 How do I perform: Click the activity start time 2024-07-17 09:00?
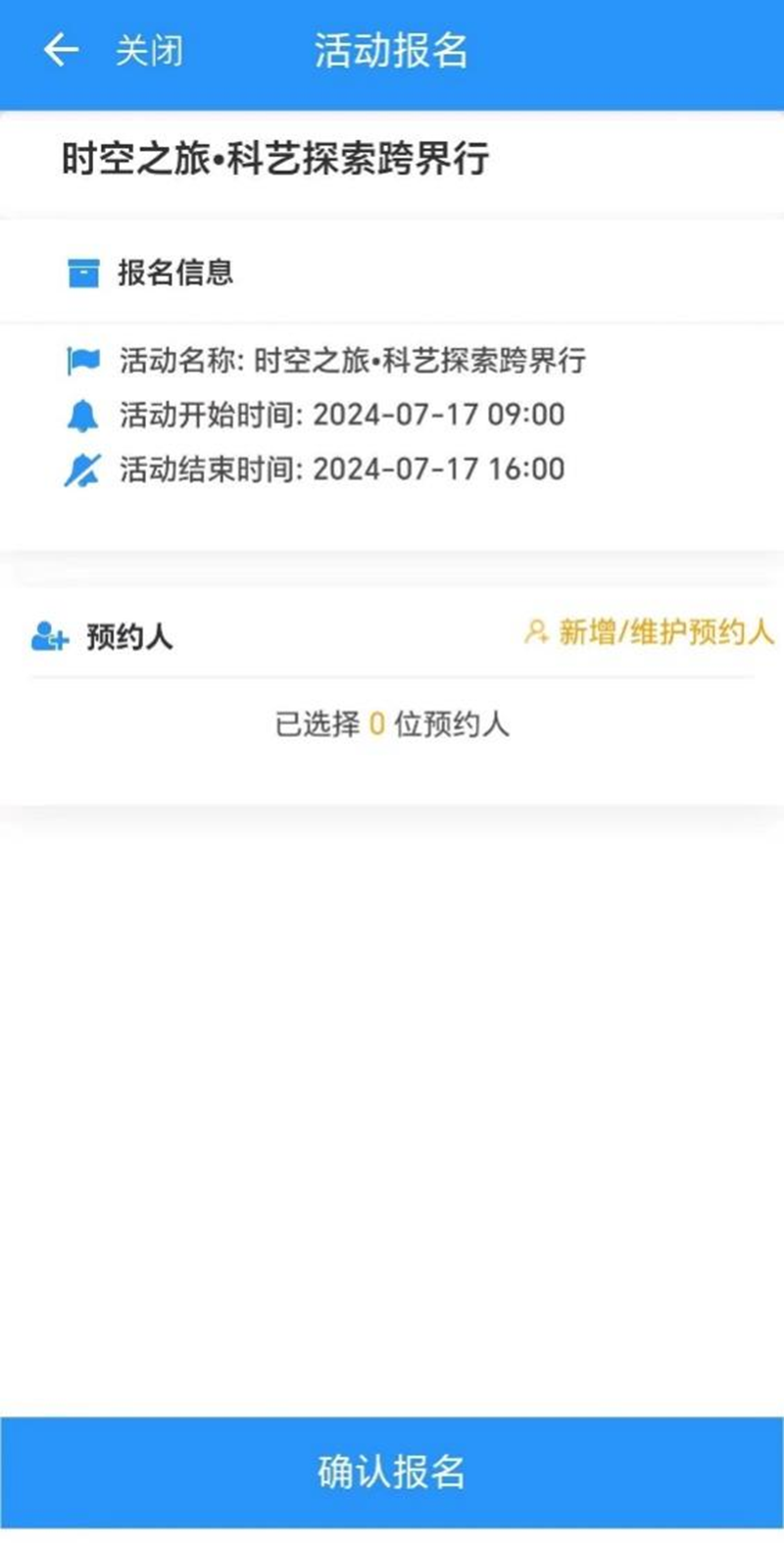pyautogui.click(x=438, y=415)
